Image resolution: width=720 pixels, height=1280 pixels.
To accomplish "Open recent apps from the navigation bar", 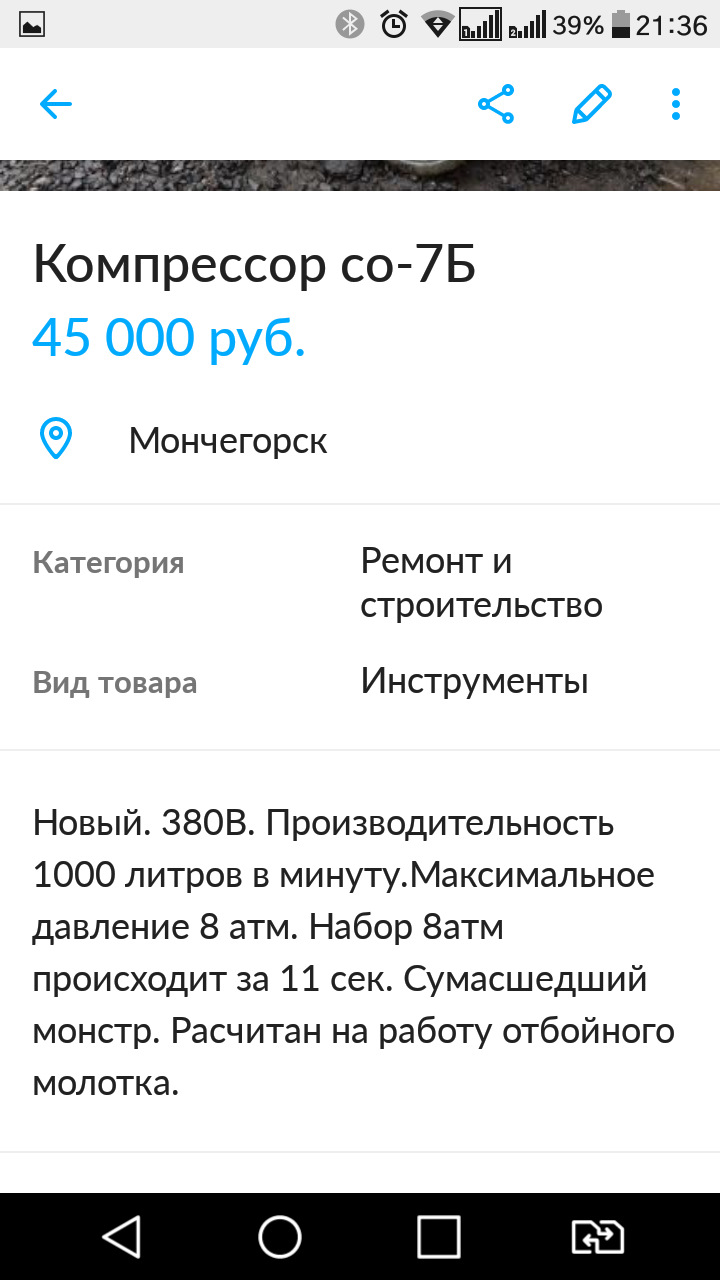I will point(439,1237).
